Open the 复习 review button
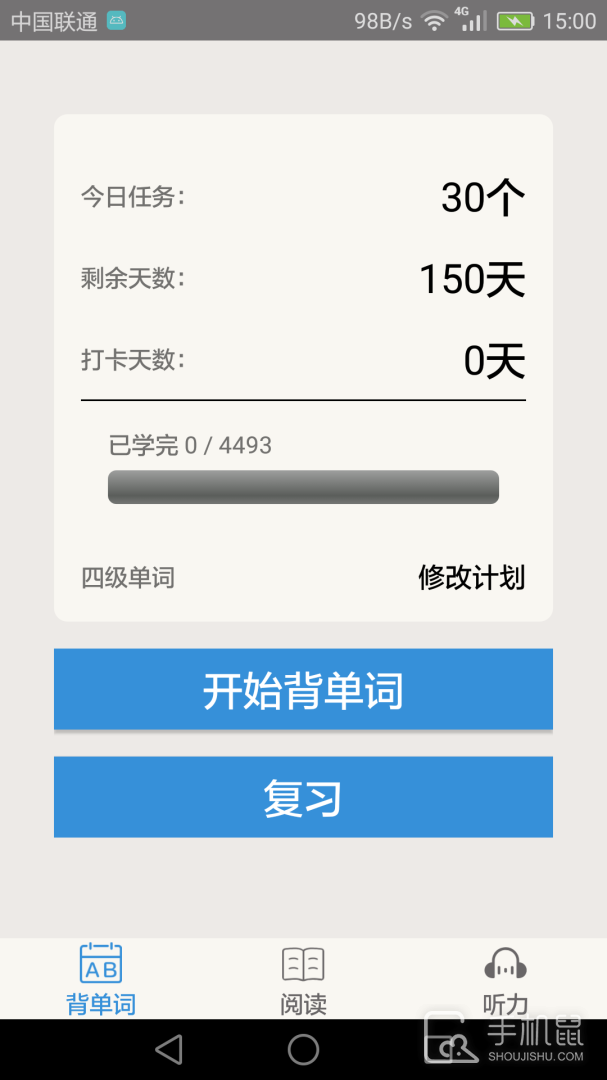Viewport: 607px width, 1080px height. point(303,797)
